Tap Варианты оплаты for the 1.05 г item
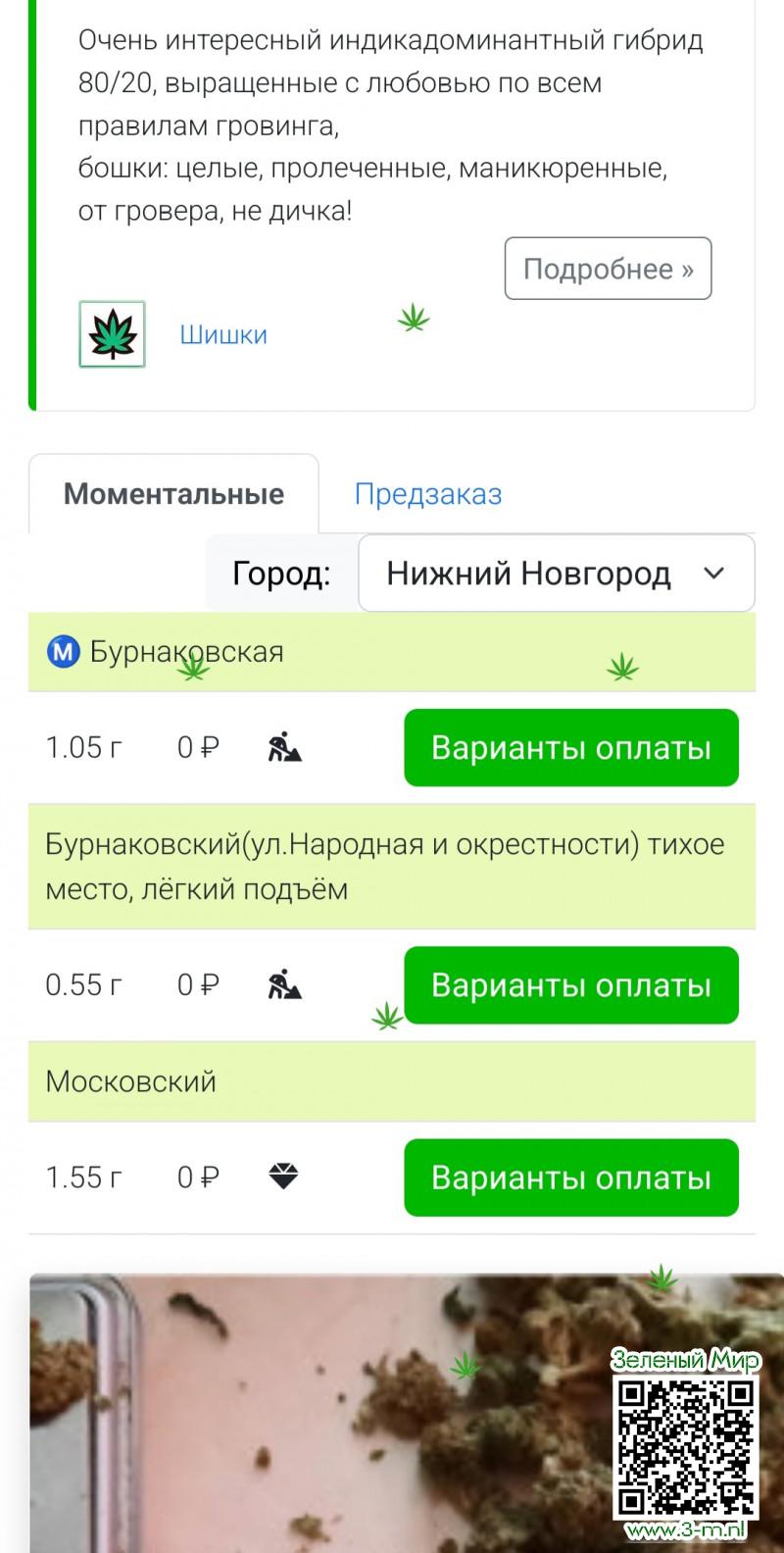The image size is (784, 1553). (x=570, y=748)
